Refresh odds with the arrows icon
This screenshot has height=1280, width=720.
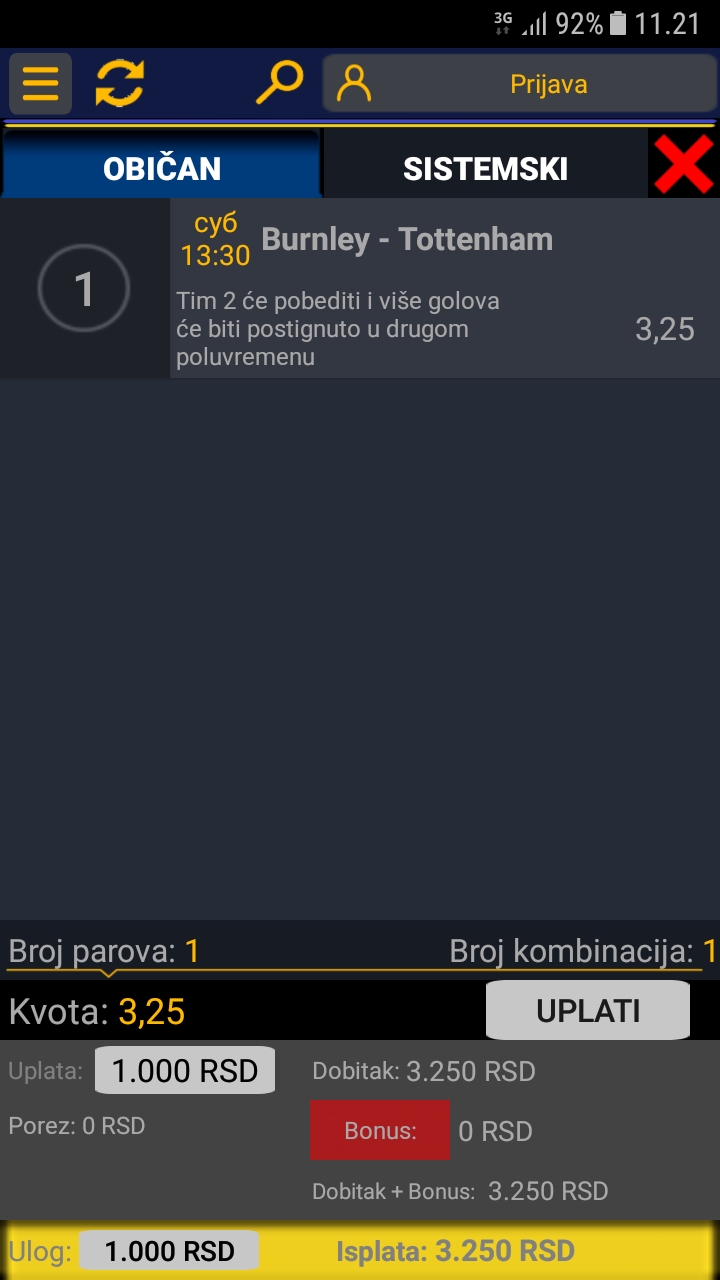[x=120, y=84]
